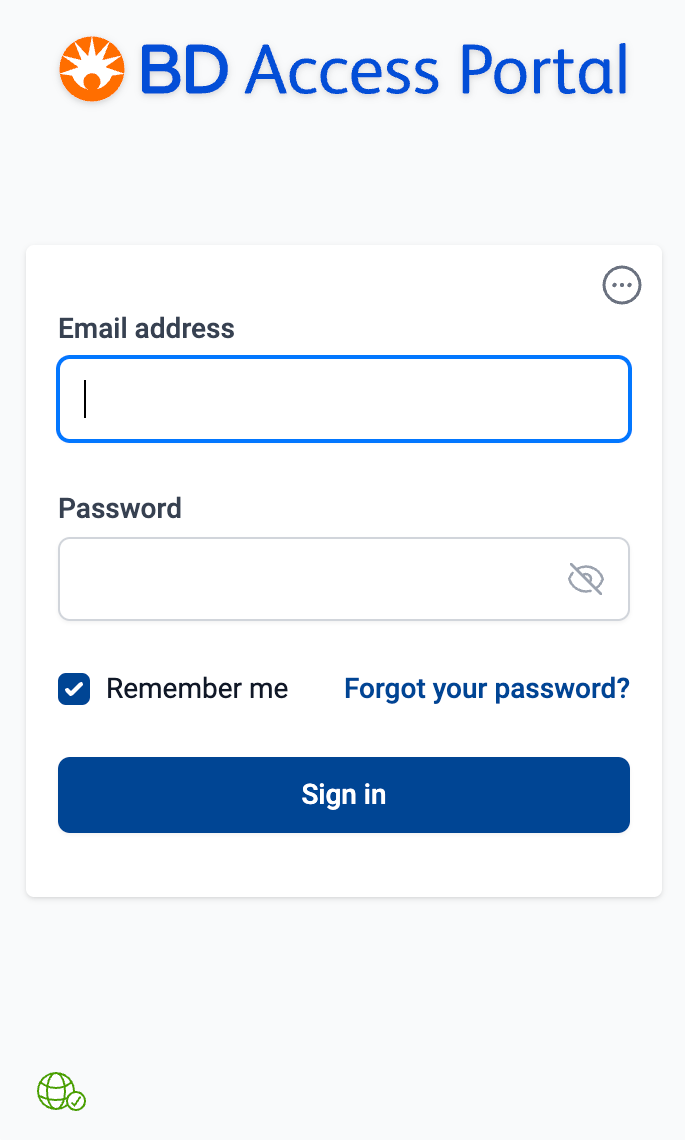Tap the Sign in button

coord(344,795)
